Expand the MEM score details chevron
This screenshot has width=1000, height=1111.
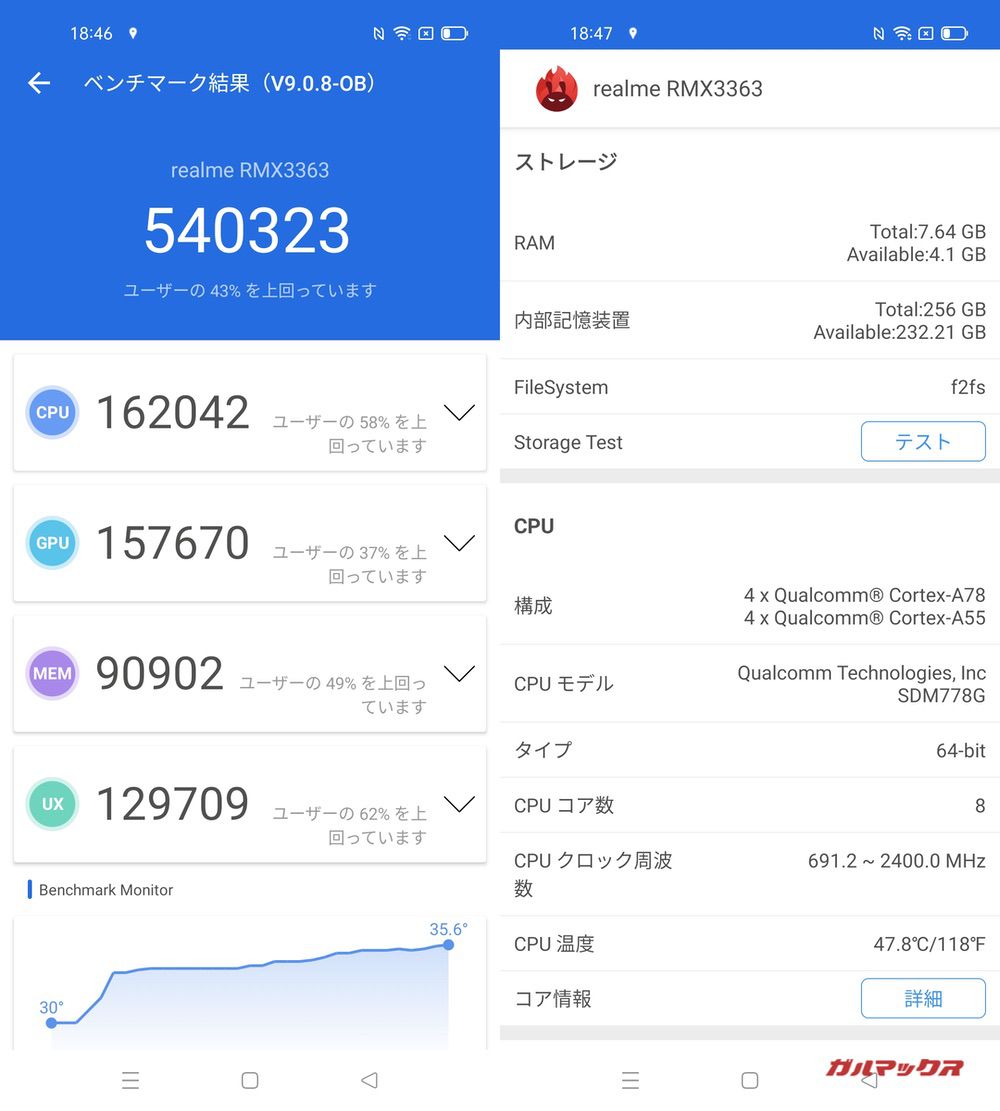(x=459, y=674)
